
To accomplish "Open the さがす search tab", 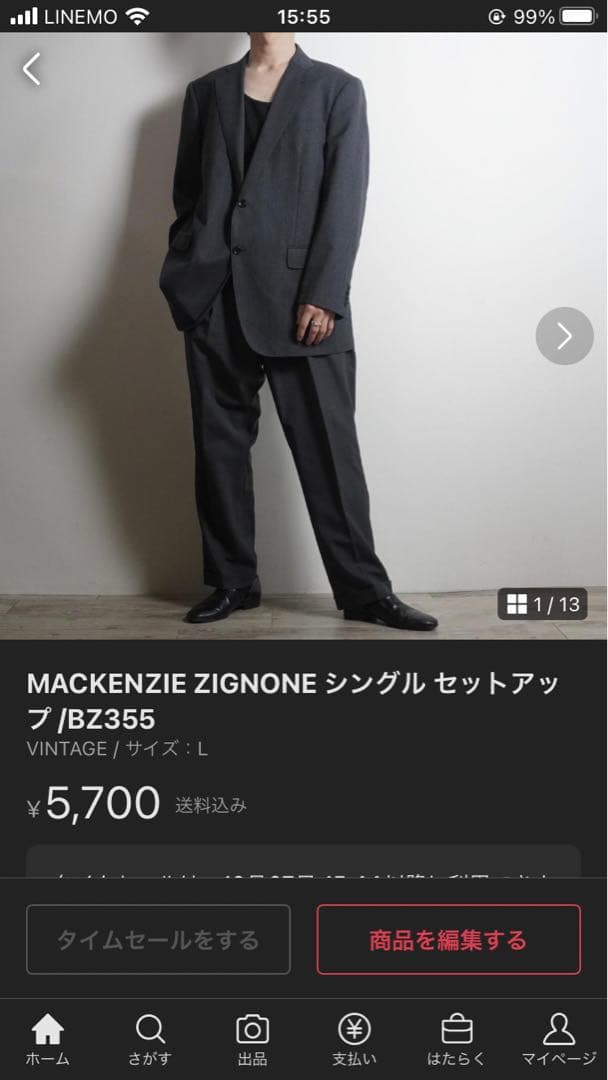I will click(x=150, y=1039).
